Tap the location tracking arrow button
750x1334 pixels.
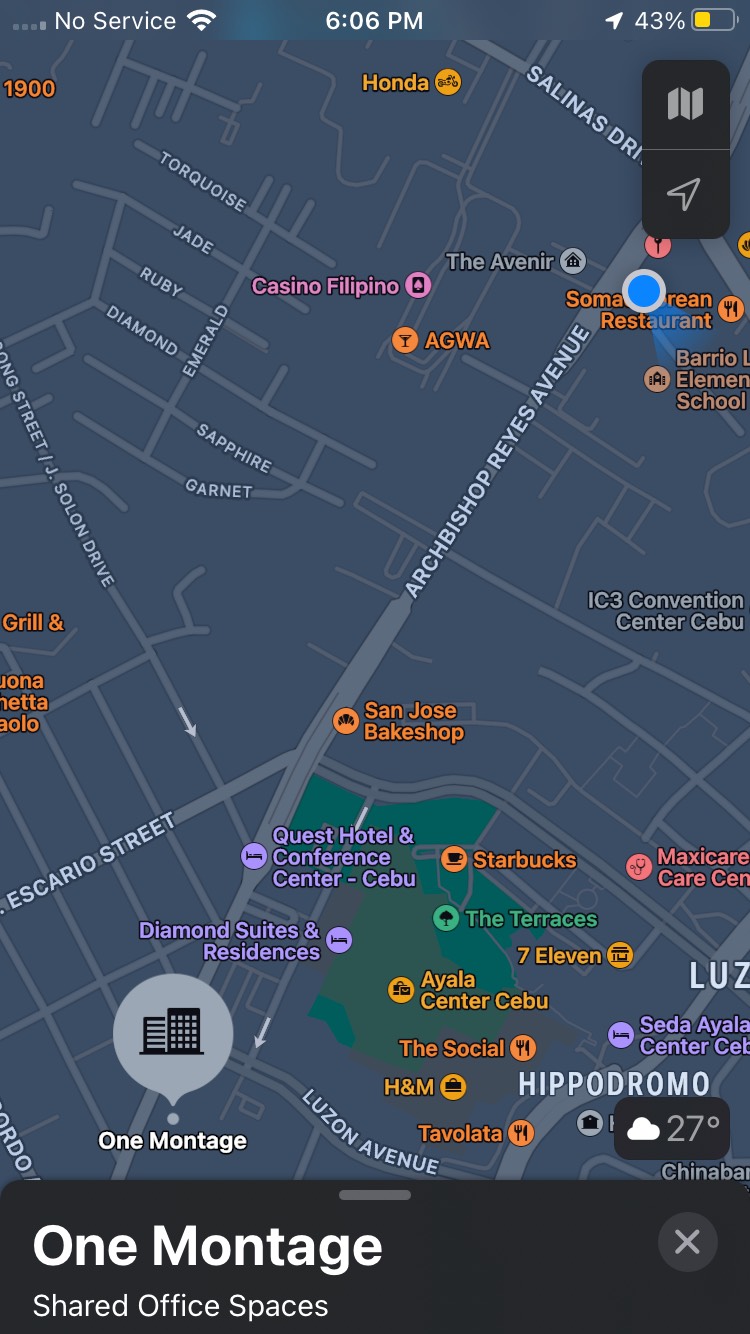click(x=685, y=194)
